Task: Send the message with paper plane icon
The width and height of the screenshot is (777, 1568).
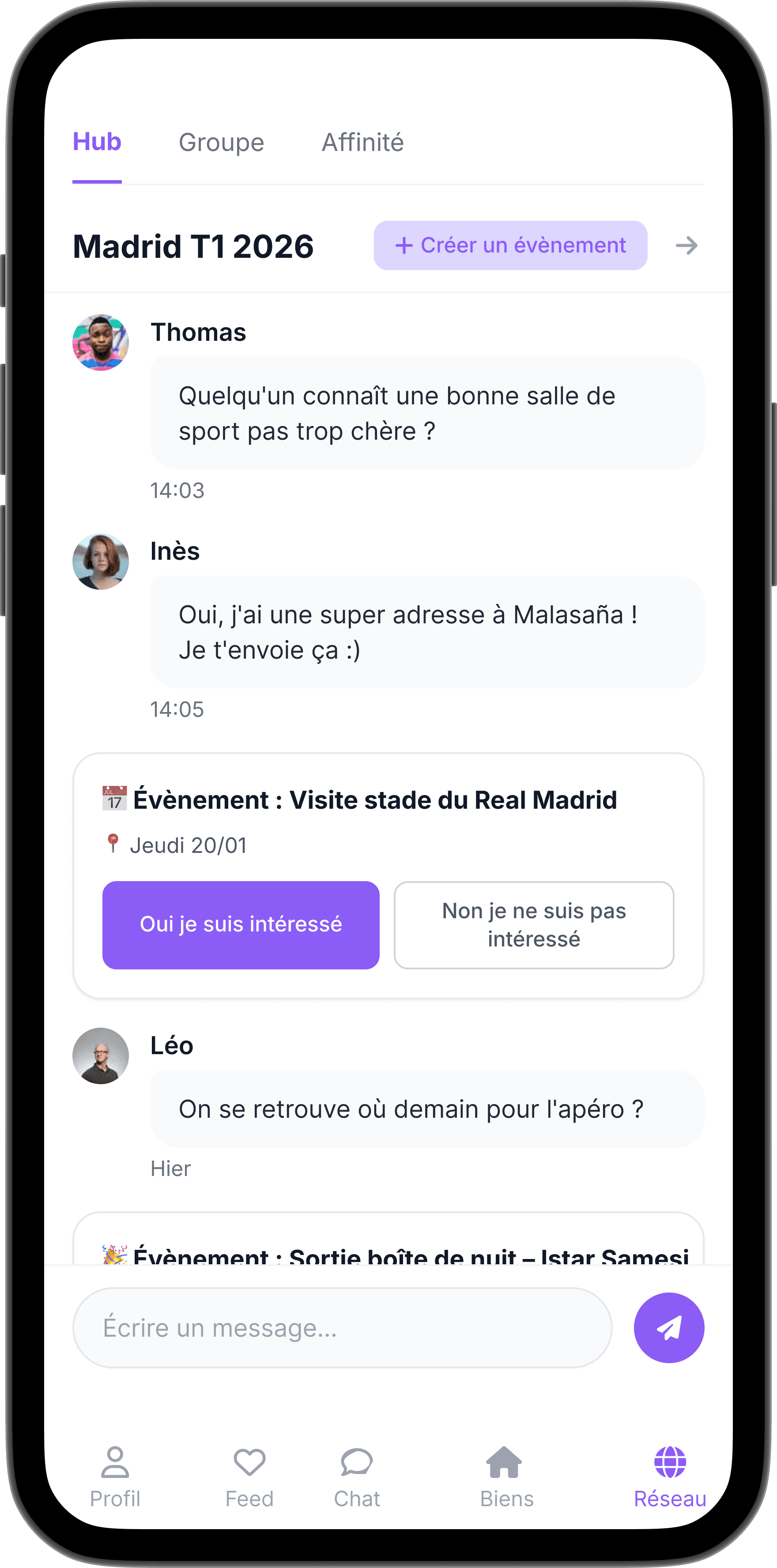Action: (668, 1327)
